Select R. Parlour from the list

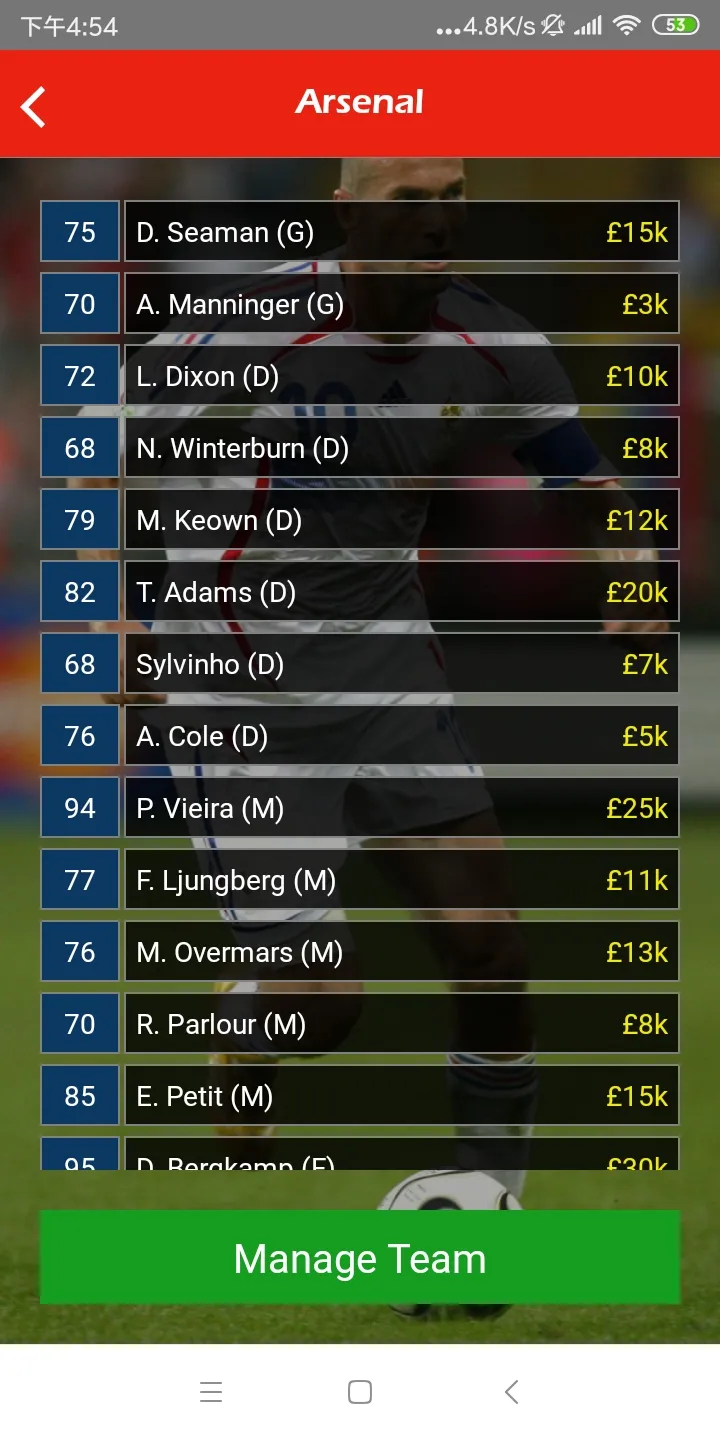(x=401, y=1024)
